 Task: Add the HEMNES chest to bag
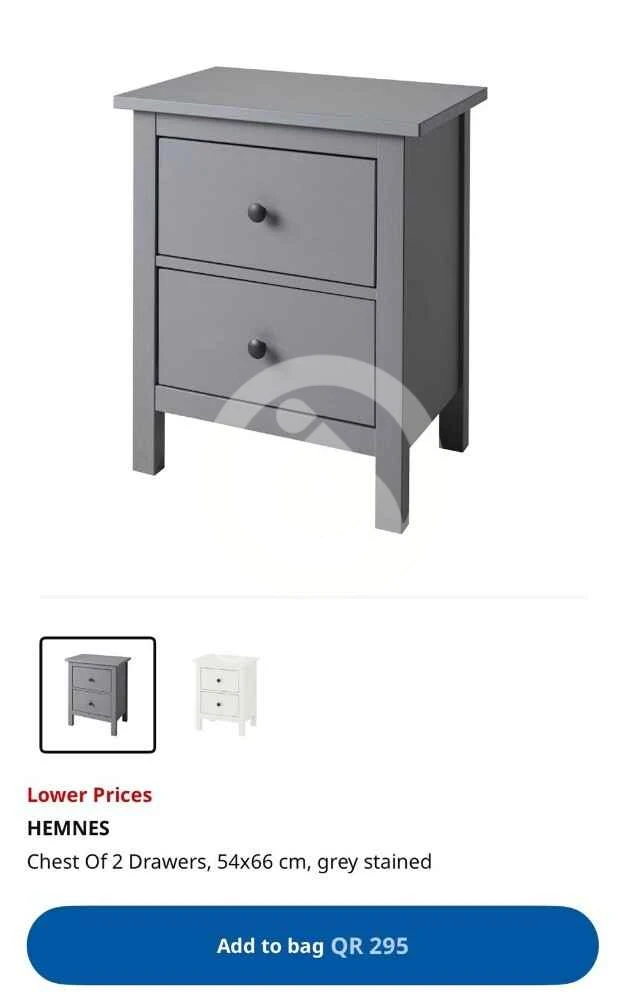pos(312,945)
